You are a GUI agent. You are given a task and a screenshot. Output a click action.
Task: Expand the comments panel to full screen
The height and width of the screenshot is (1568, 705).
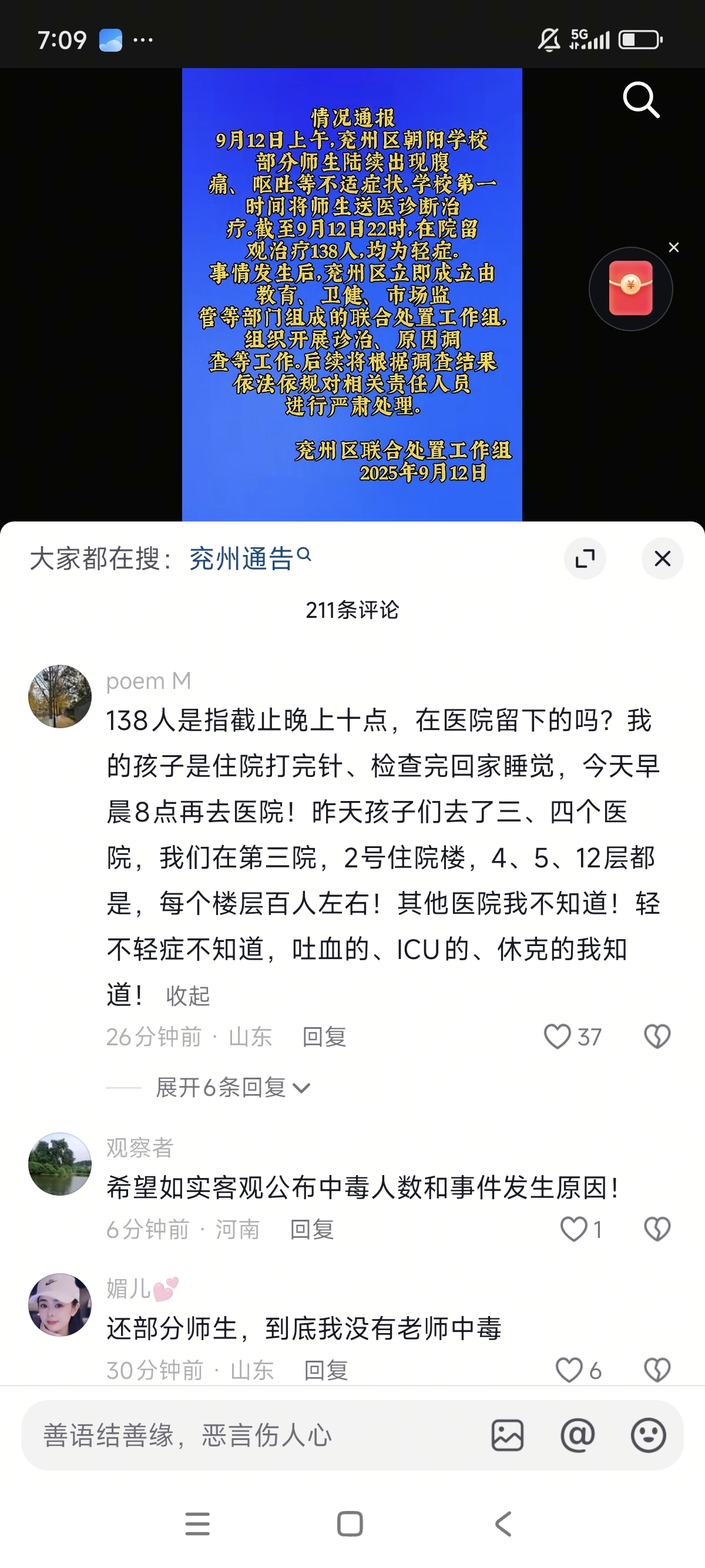(x=585, y=558)
